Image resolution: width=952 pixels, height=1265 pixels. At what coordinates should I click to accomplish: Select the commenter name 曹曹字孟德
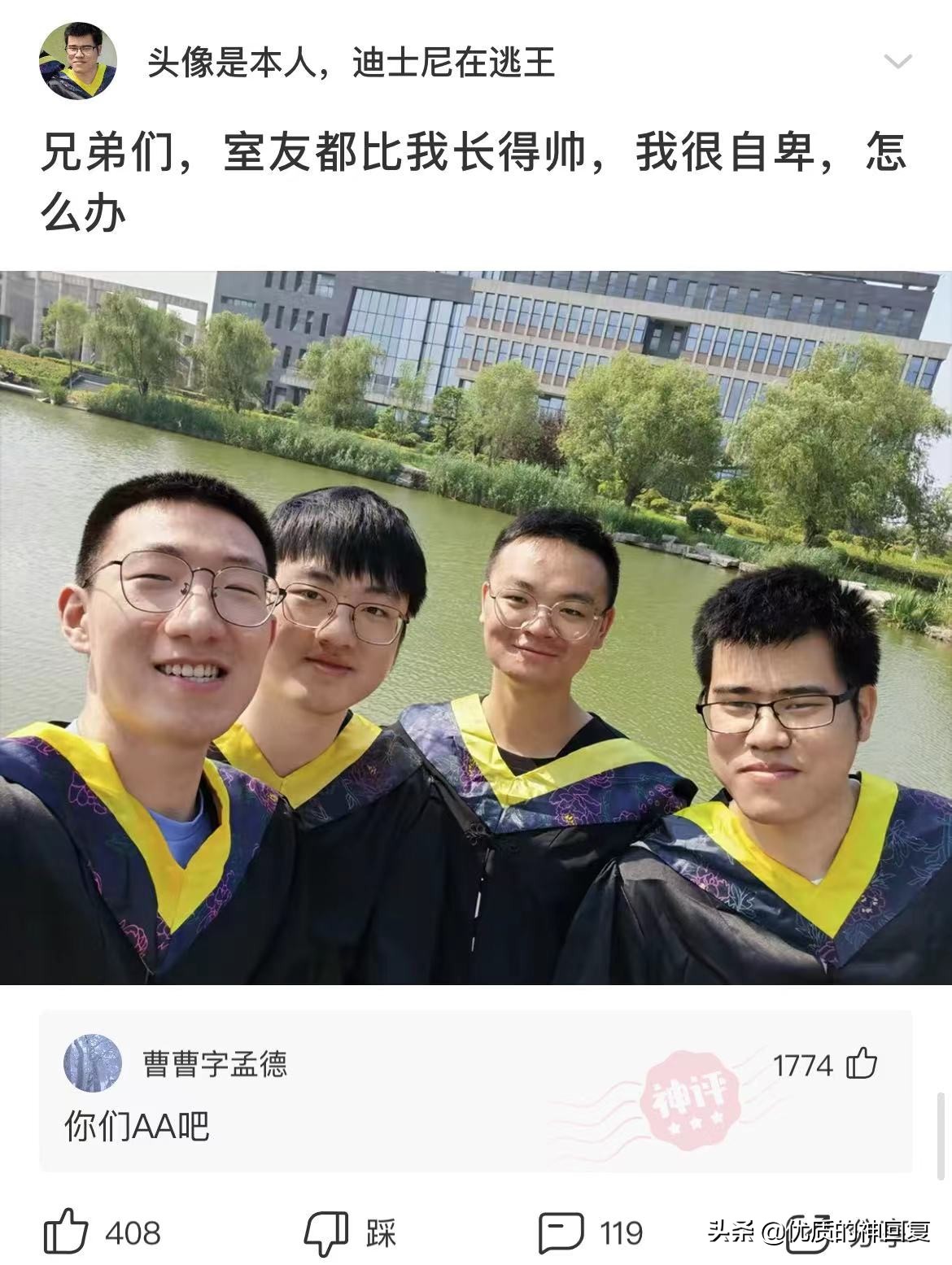click(x=213, y=1062)
